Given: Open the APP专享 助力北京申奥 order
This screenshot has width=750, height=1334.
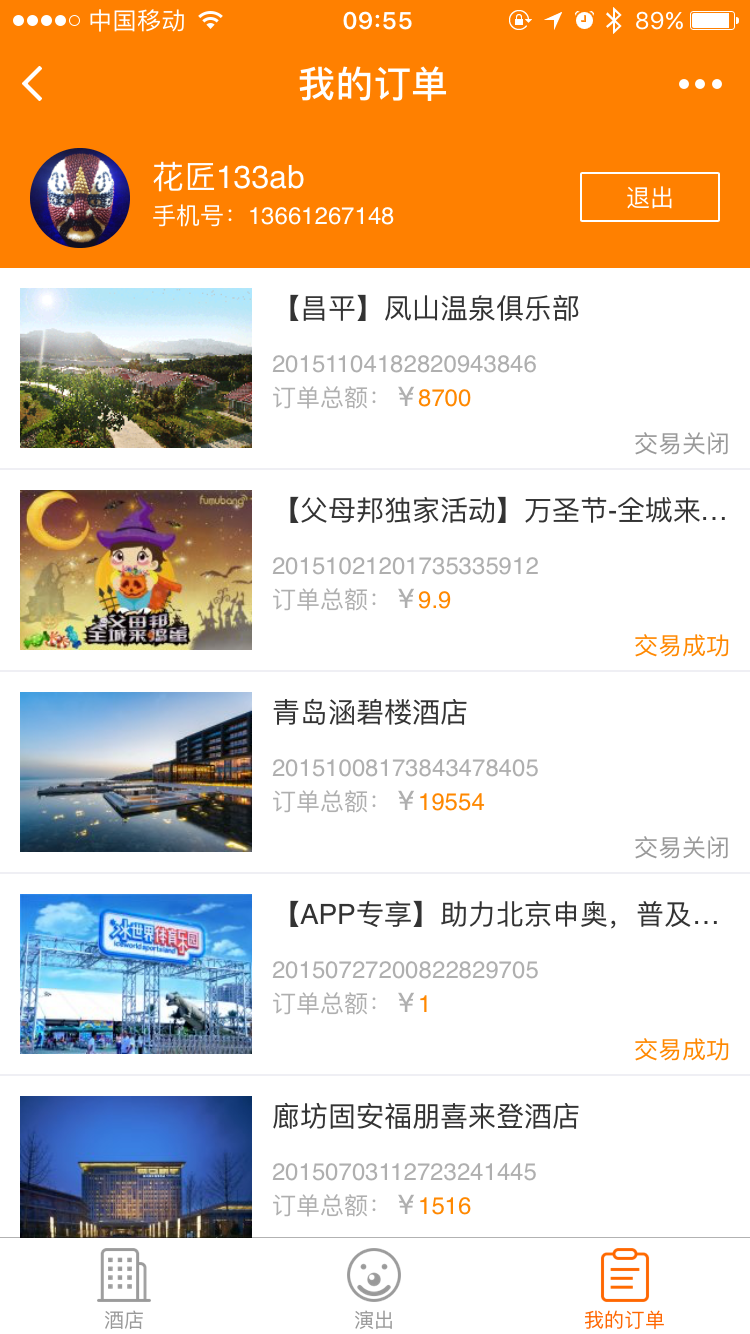Looking at the screenshot, I should (375, 975).
